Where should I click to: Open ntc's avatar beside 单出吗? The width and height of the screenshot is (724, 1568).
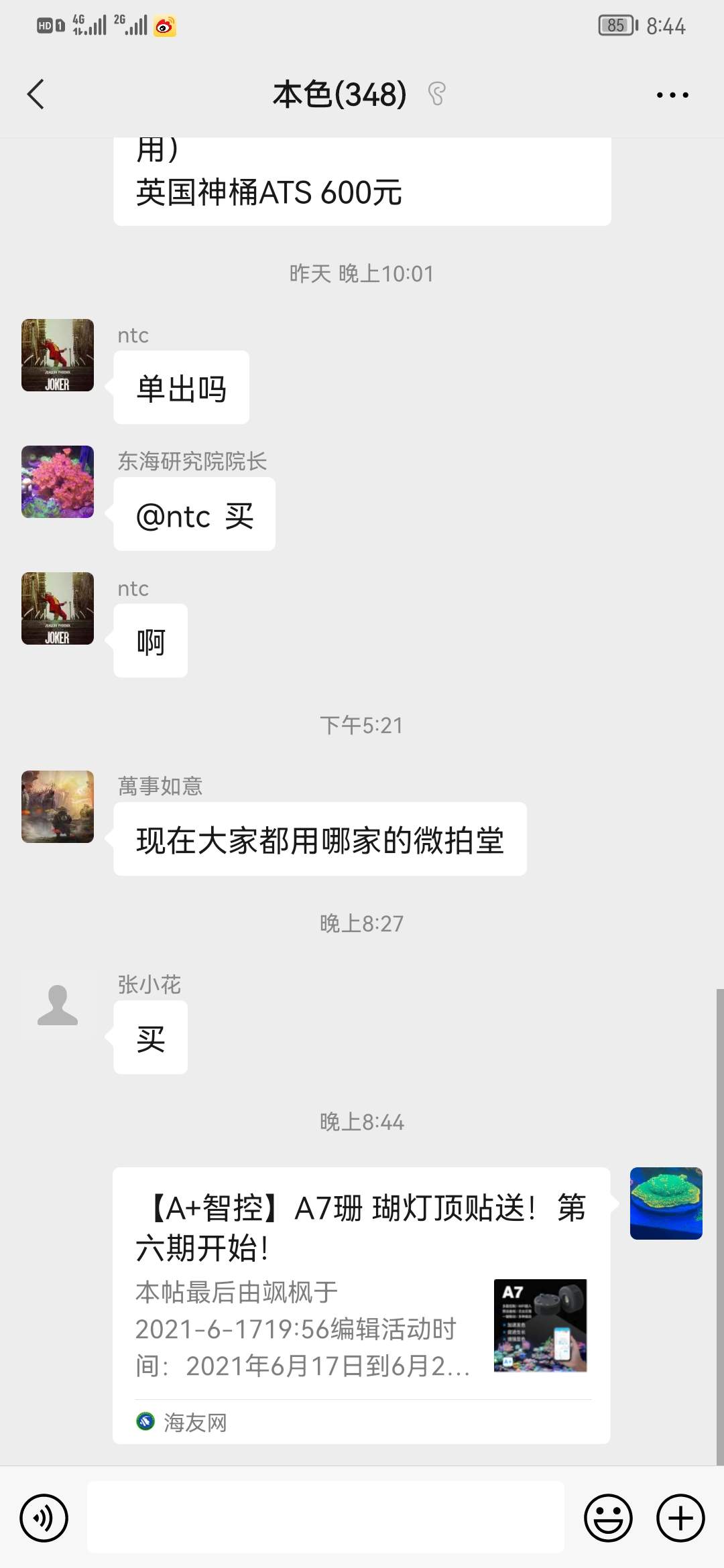click(x=58, y=355)
